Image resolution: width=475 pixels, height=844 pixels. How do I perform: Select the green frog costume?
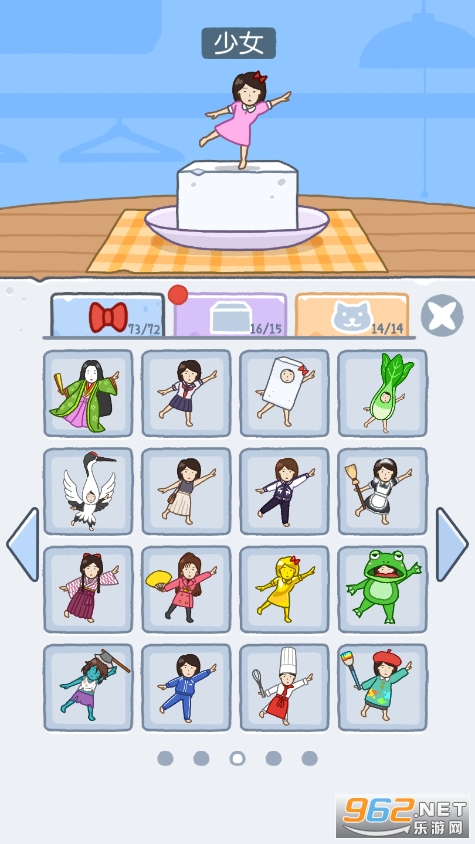click(382, 589)
